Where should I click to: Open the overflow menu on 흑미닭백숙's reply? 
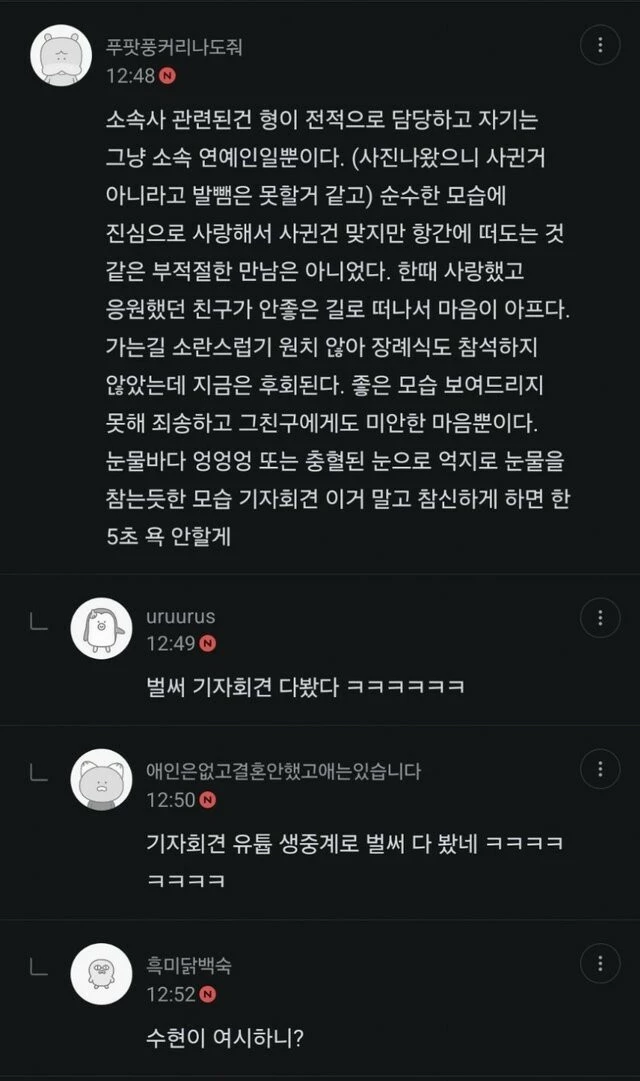coord(600,963)
